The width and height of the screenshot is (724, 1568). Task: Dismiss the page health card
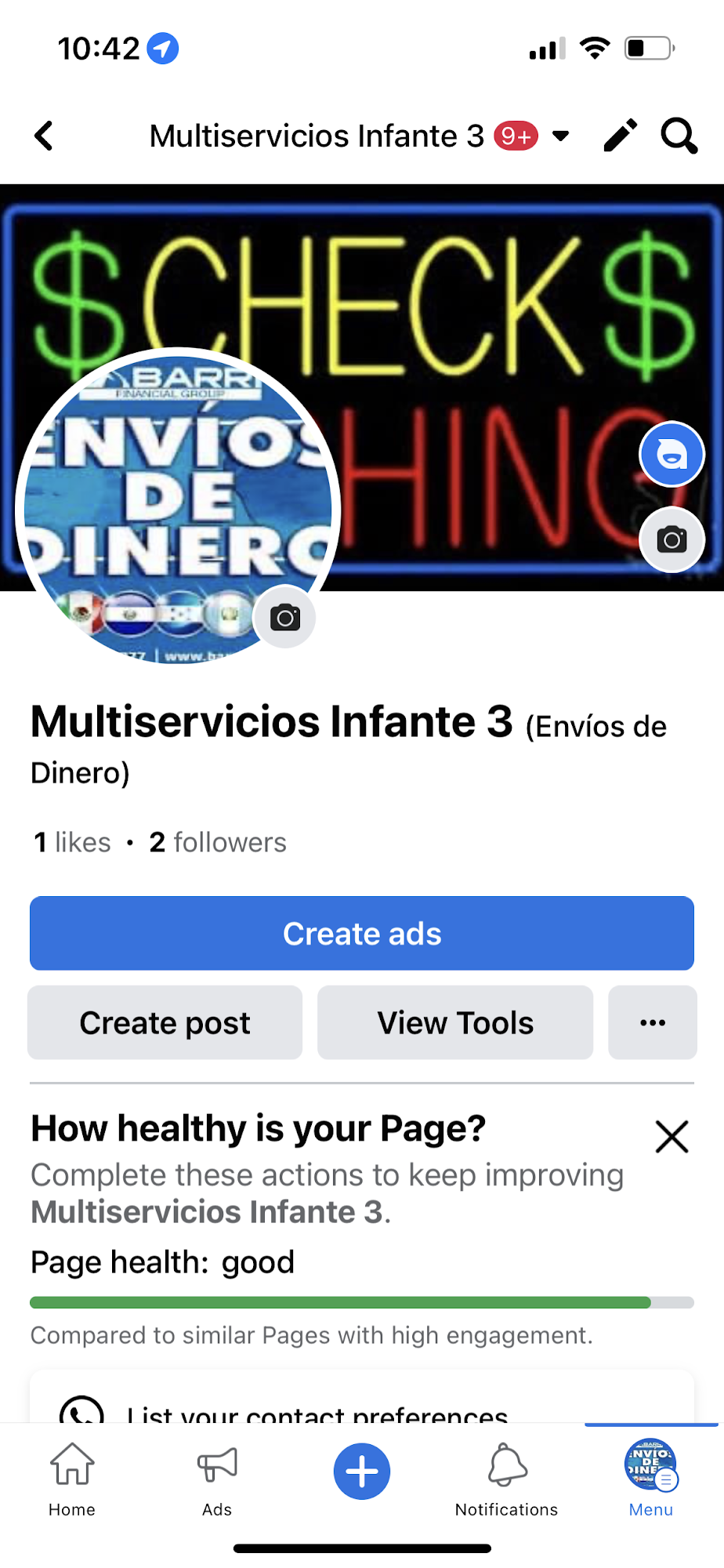672,1136
